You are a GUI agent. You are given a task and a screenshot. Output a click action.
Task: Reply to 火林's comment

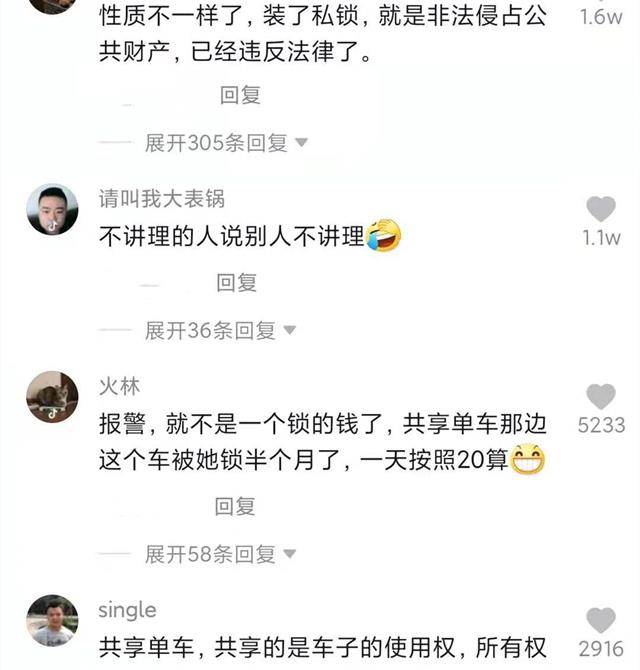tap(236, 506)
